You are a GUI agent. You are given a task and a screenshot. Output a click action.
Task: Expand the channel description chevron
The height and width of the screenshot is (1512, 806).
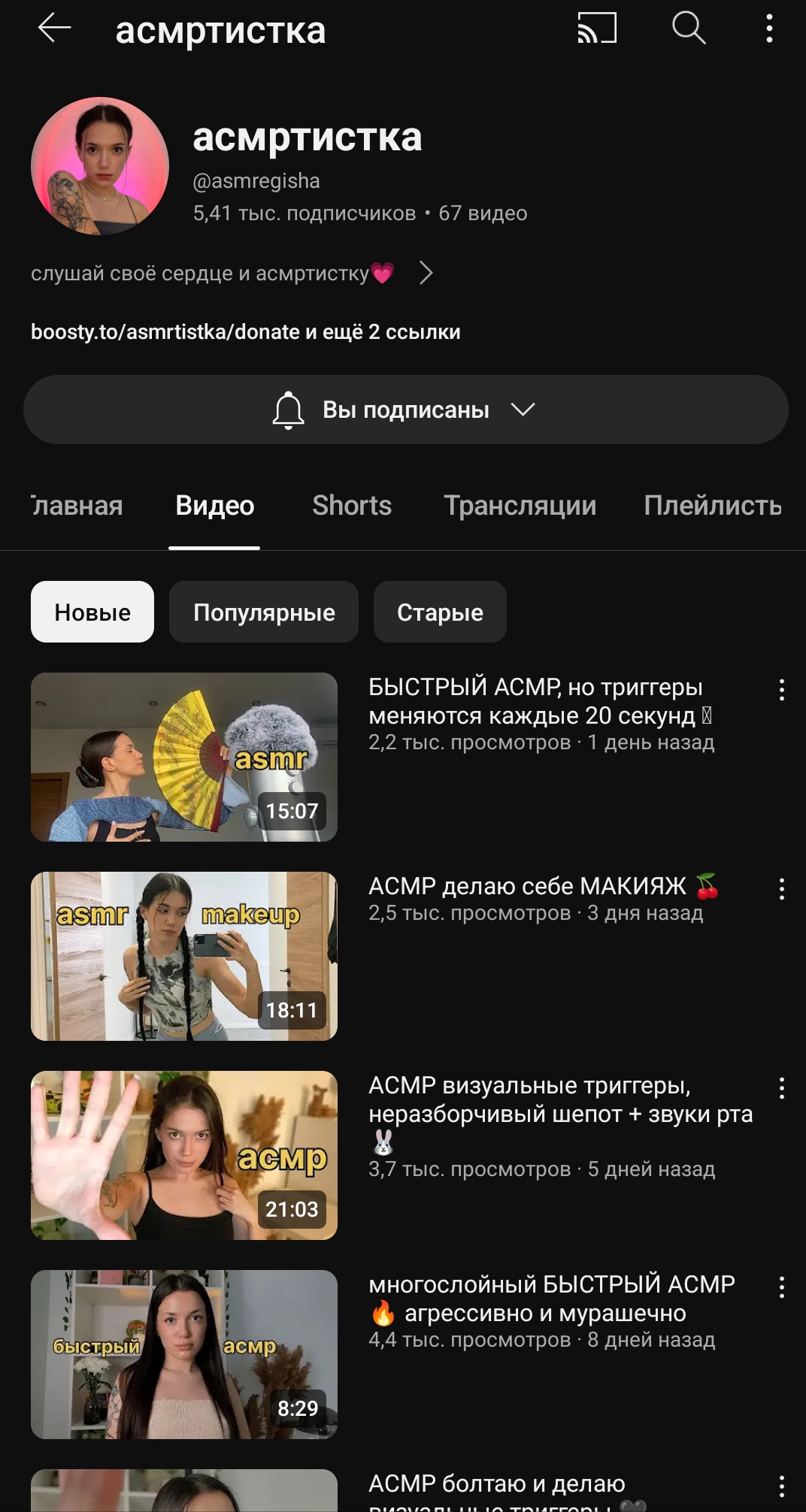[x=426, y=273]
